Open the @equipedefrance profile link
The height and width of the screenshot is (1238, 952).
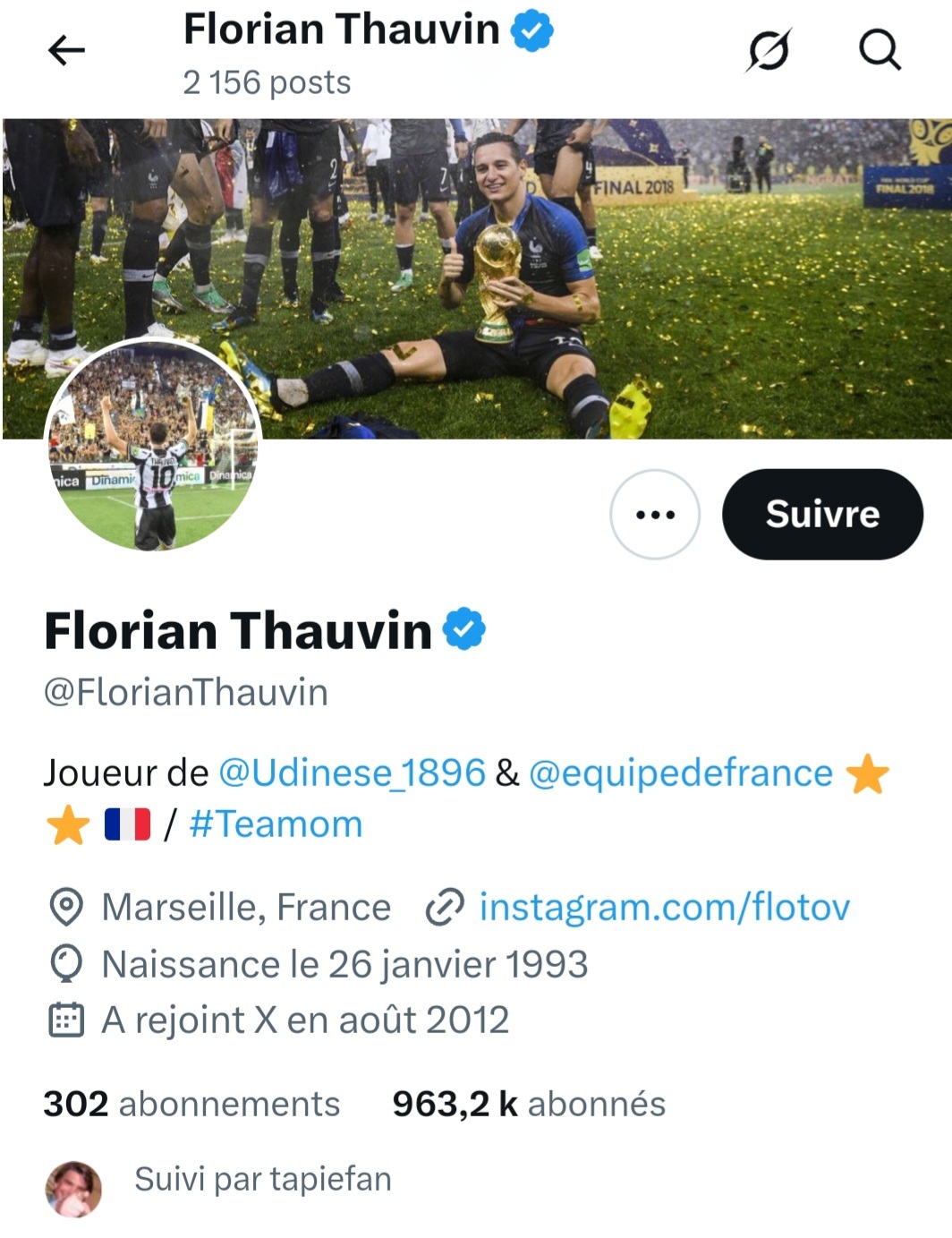[x=681, y=773]
